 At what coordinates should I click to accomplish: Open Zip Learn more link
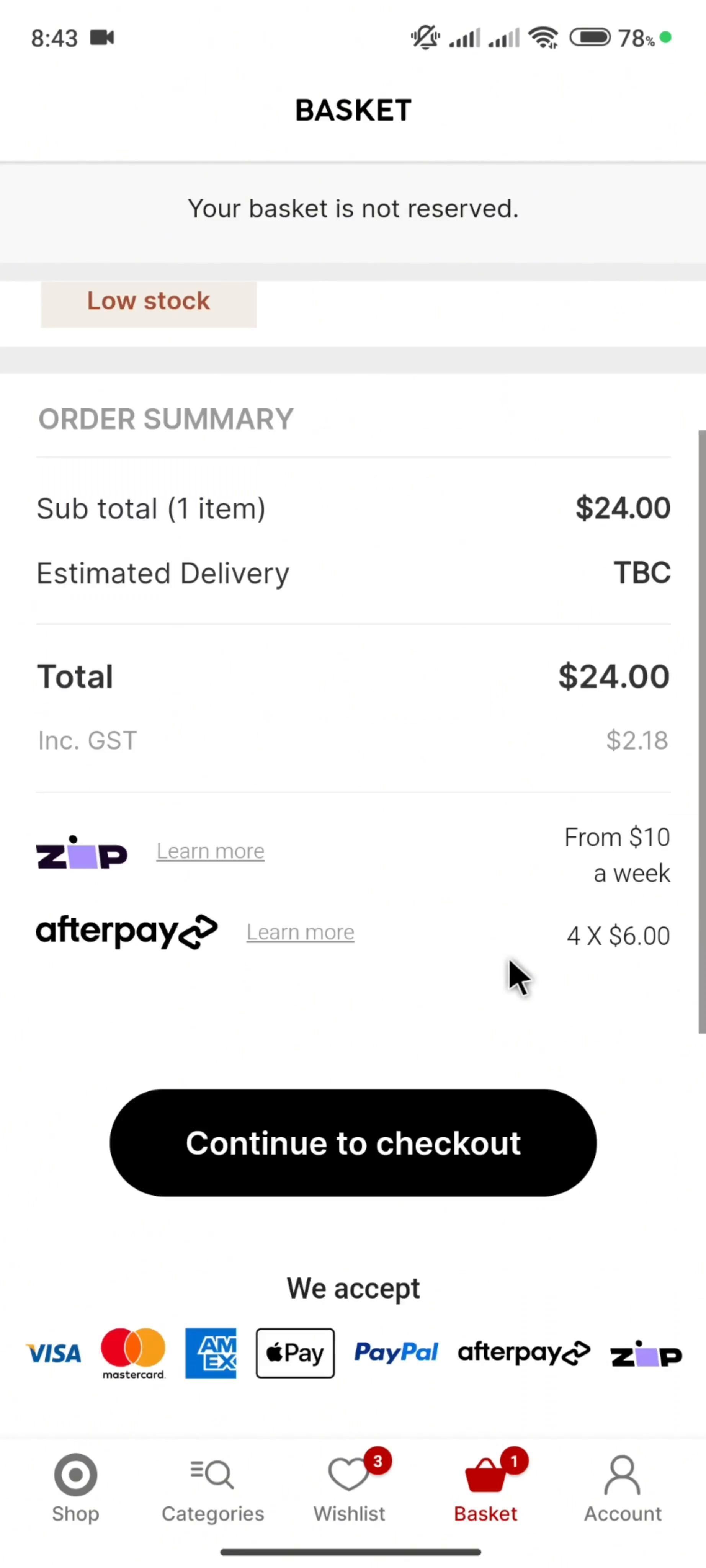tap(211, 851)
